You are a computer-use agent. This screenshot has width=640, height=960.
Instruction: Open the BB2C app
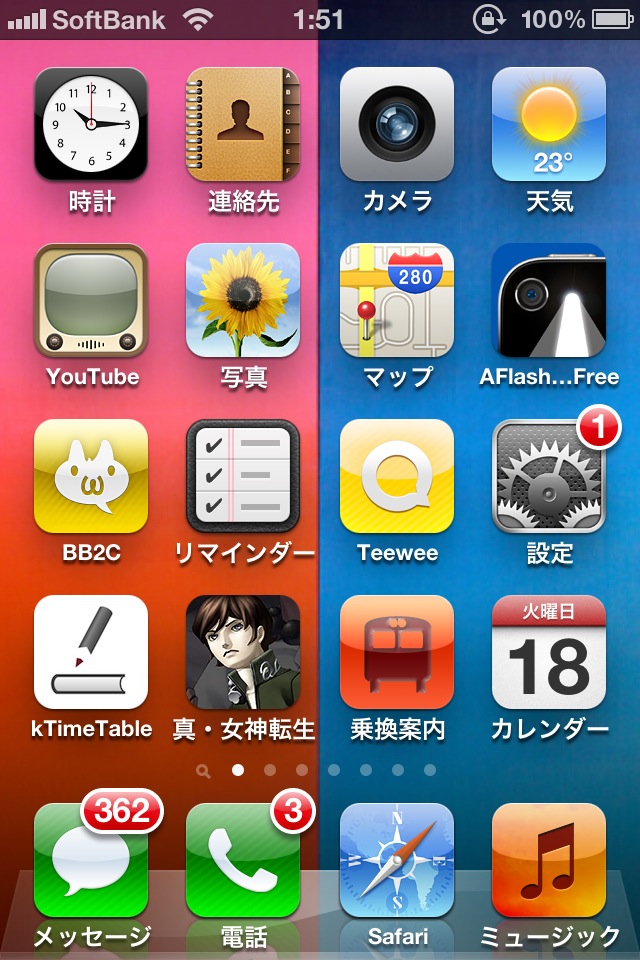coord(91,476)
